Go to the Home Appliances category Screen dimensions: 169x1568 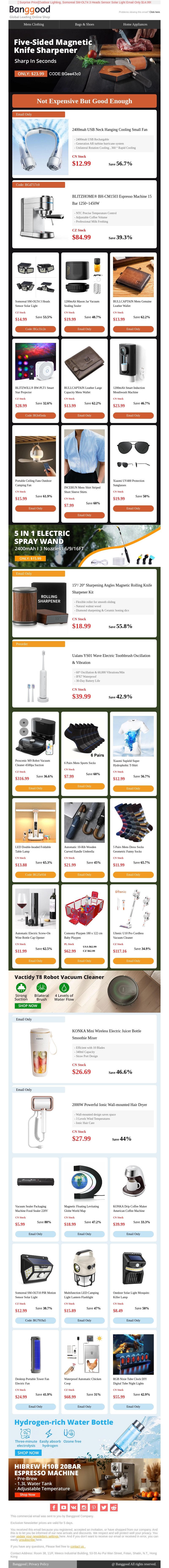click(x=135, y=24)
